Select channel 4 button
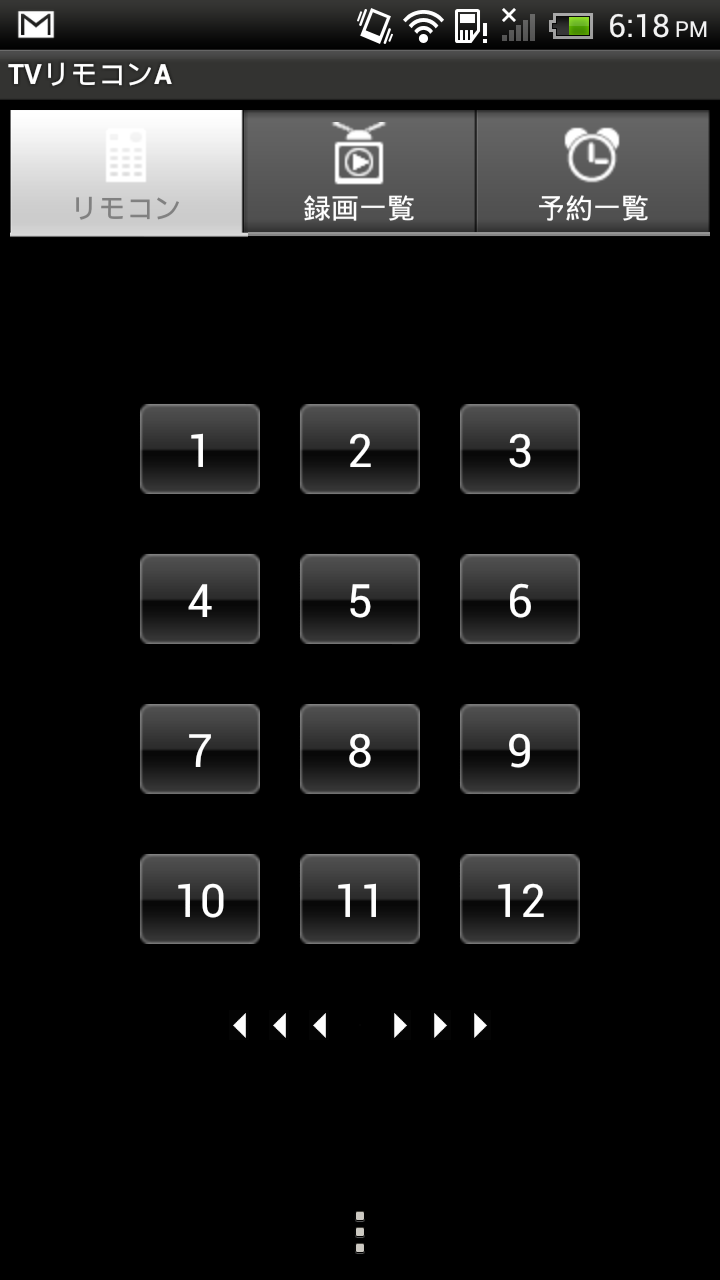This screenshot has height=1280, width=720. pyautogui.click(x=200, y=599)
